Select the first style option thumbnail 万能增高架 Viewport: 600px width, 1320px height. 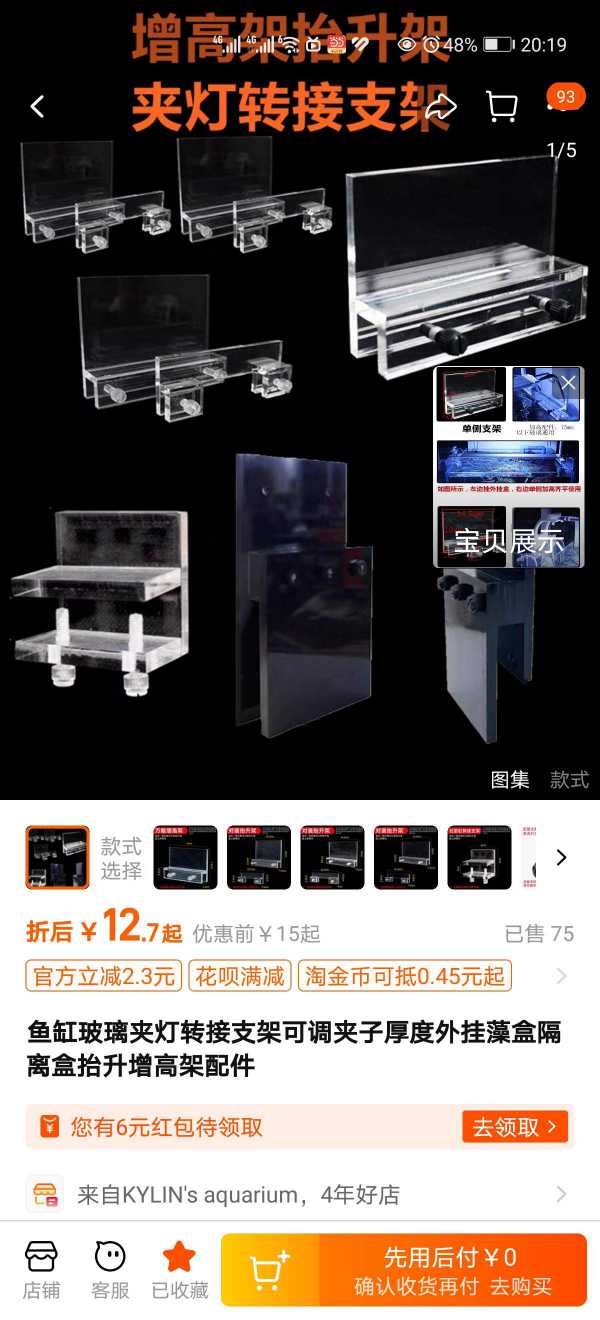185,857
